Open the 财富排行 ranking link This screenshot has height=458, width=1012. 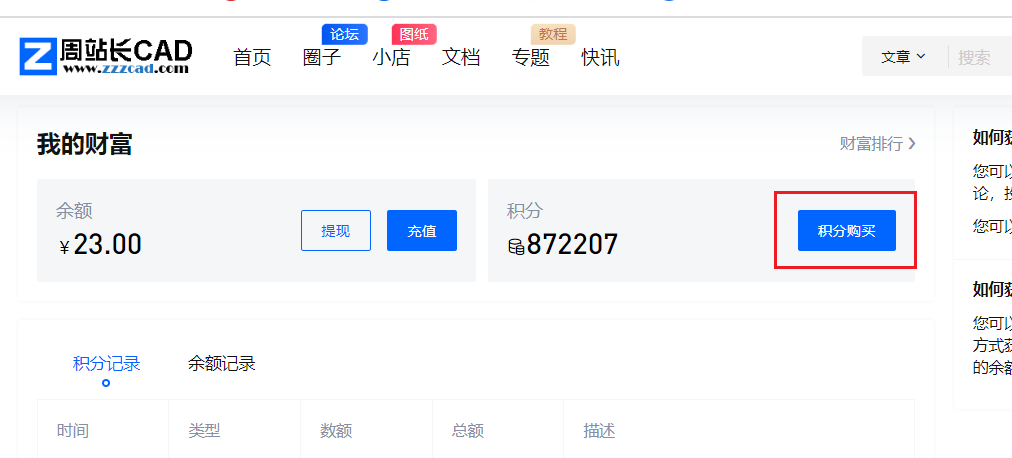(878, 144)
